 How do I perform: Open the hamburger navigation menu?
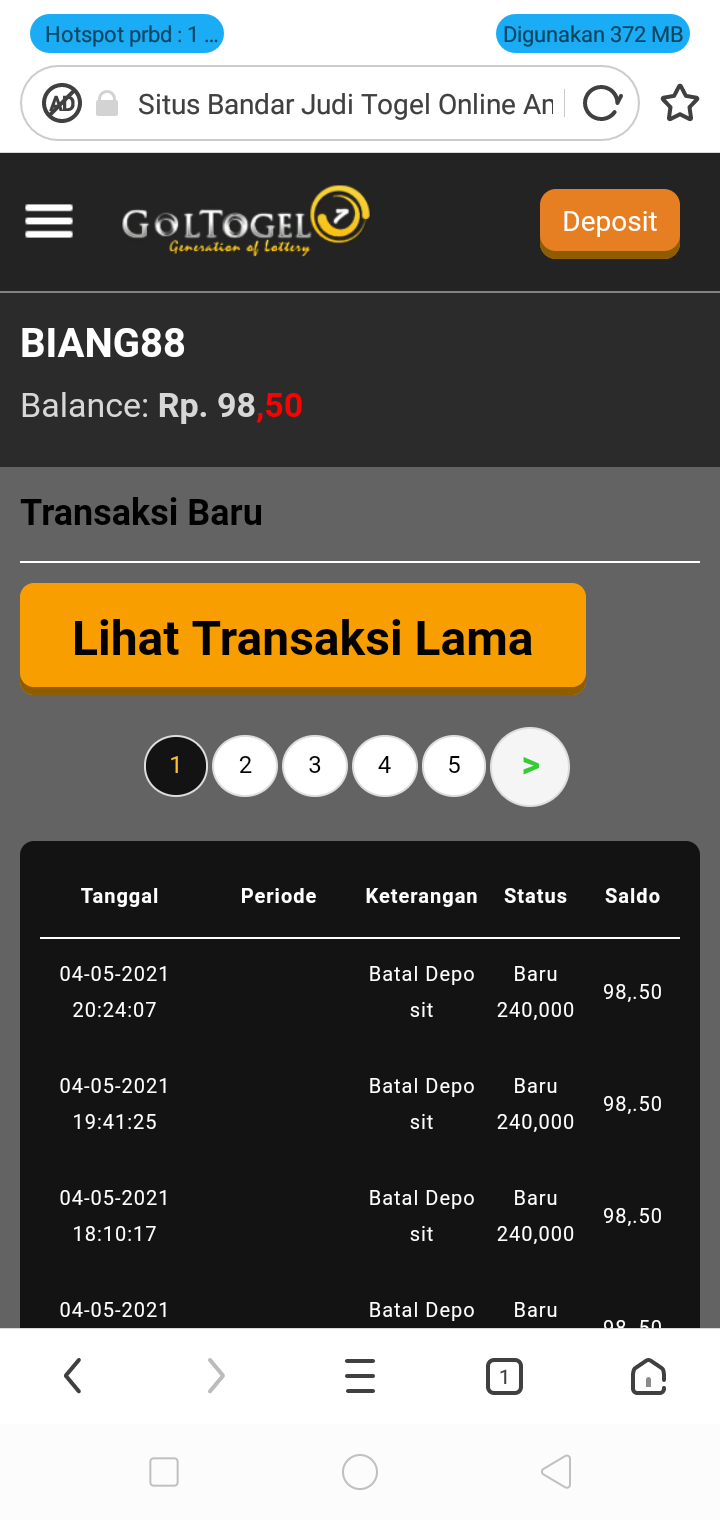pyautogui.click(x=49, y=221)
